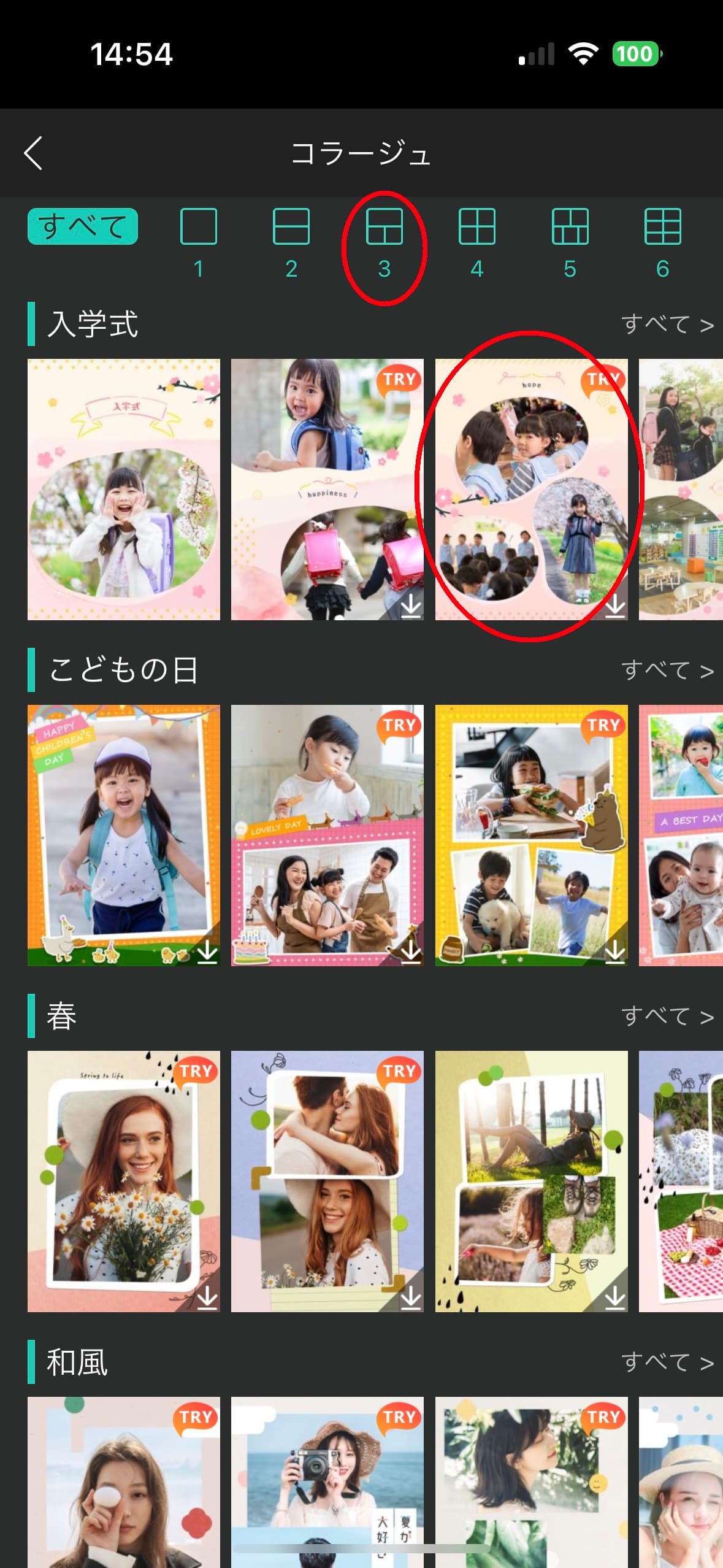This screenshot has height=1568, width=723.
Task: Open the Happy Children's Day template
Action: (x=124, y=836)
